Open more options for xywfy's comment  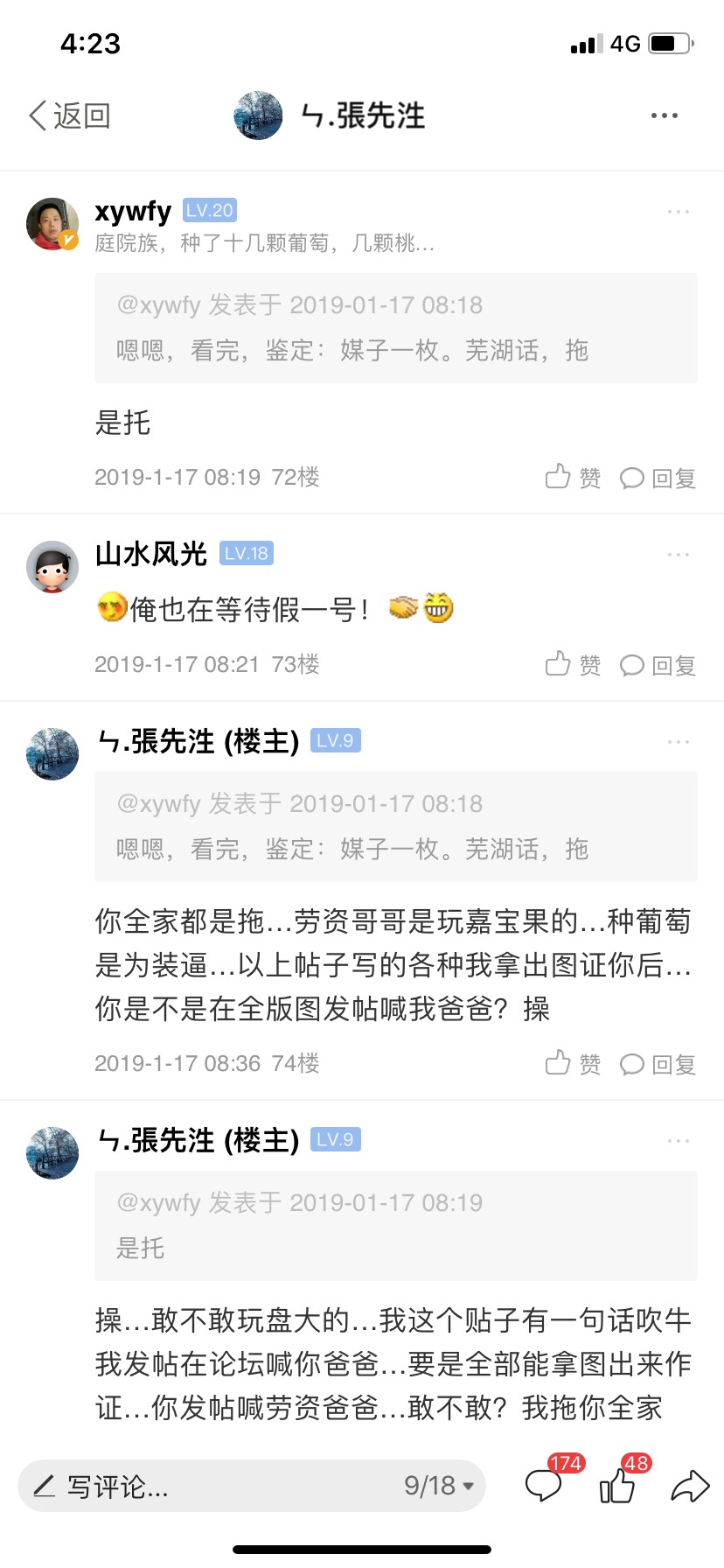[679, 212]
